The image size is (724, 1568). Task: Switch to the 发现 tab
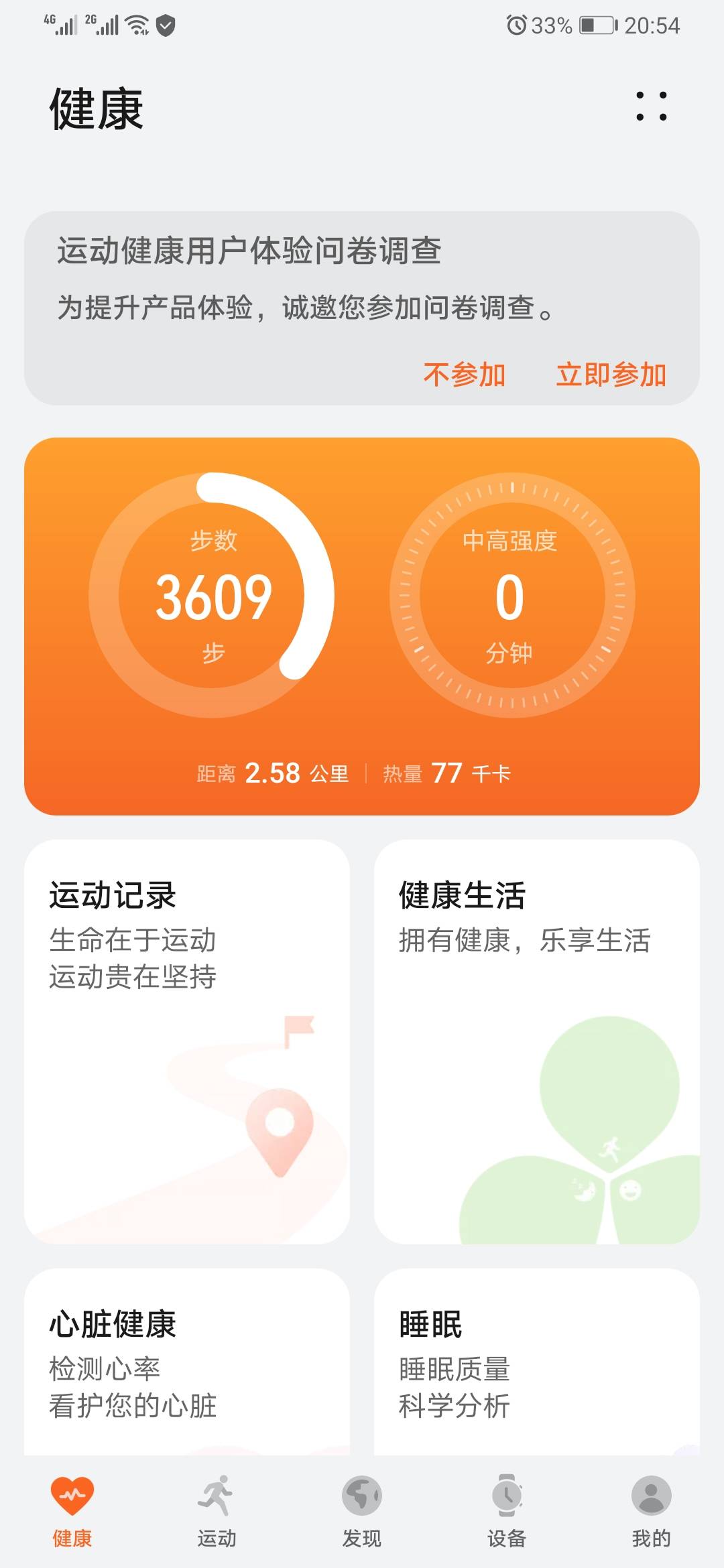tap(362, 1509)
